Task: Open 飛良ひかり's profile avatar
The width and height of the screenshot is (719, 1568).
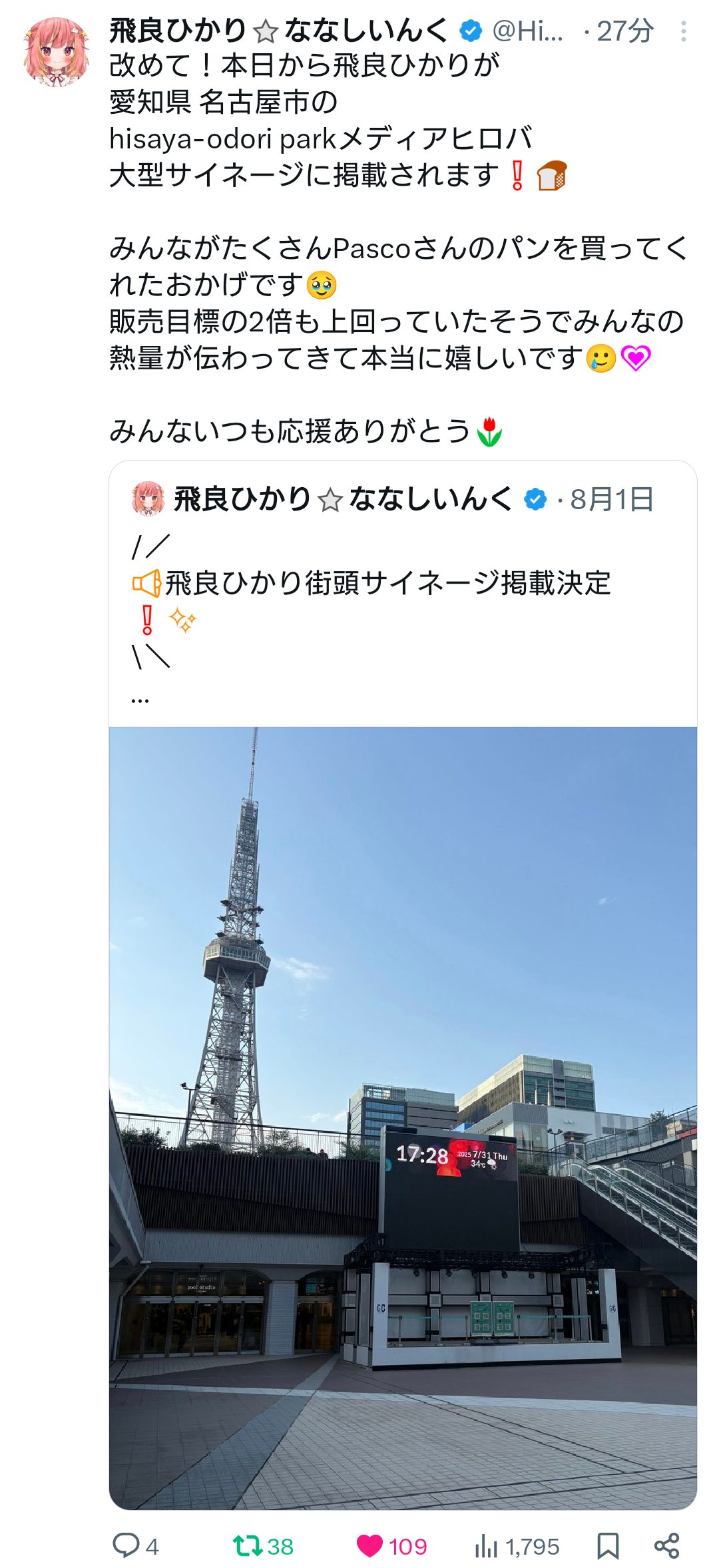Action: [56, 53]
